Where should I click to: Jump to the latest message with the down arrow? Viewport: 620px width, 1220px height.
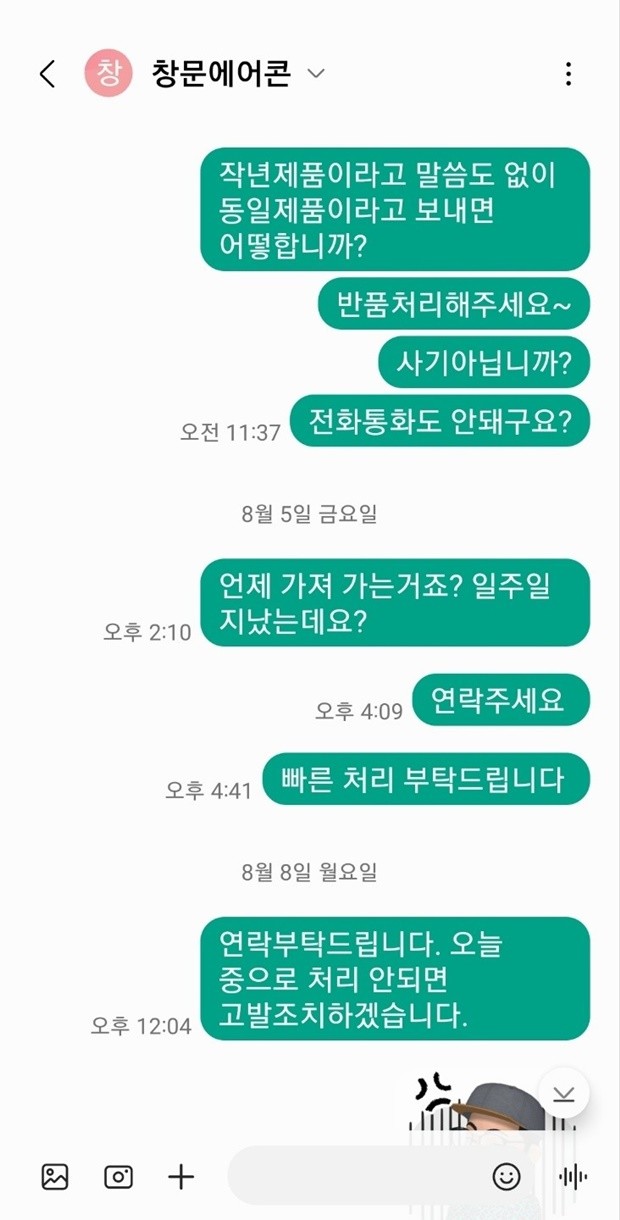coord(564,1094)
